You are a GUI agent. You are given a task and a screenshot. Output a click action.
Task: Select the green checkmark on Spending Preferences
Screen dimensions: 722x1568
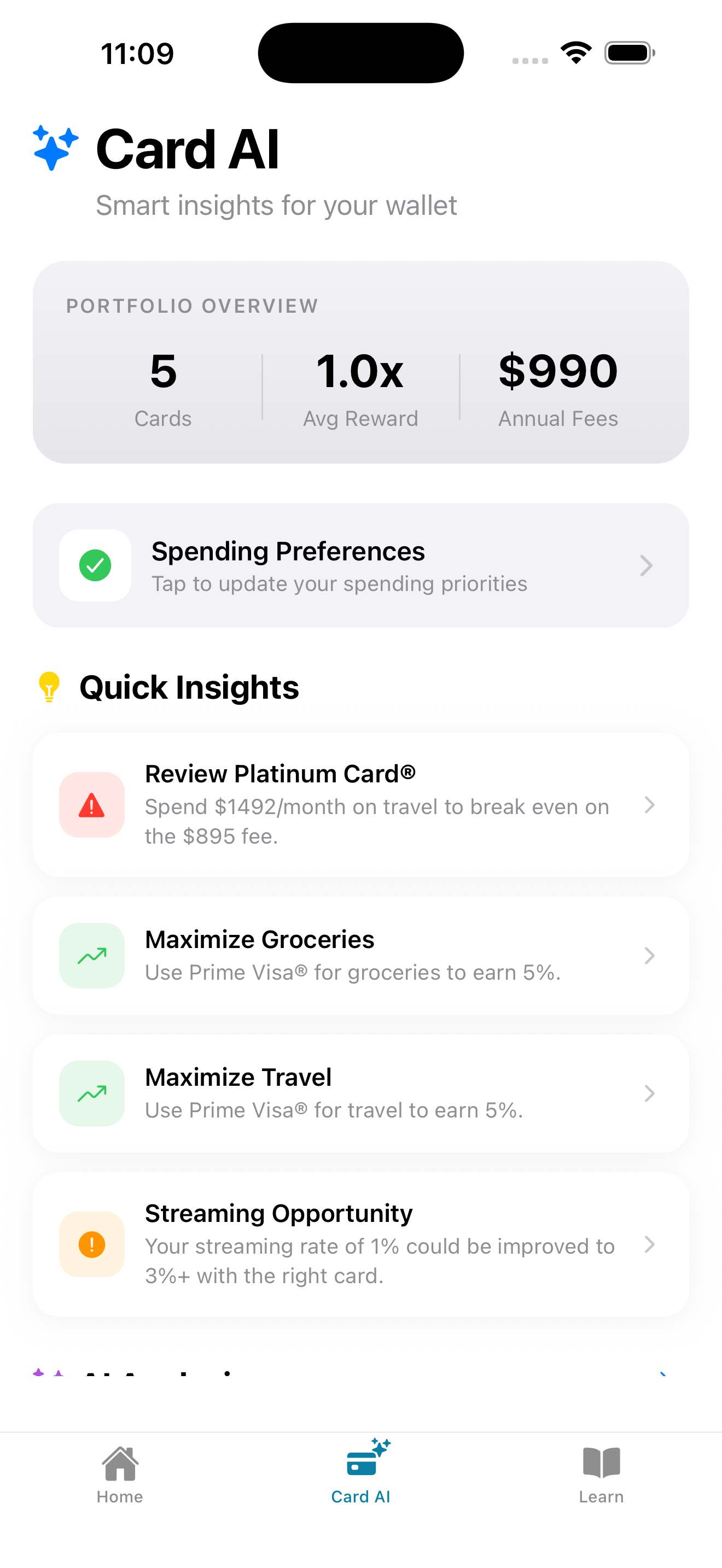[95, 565]
